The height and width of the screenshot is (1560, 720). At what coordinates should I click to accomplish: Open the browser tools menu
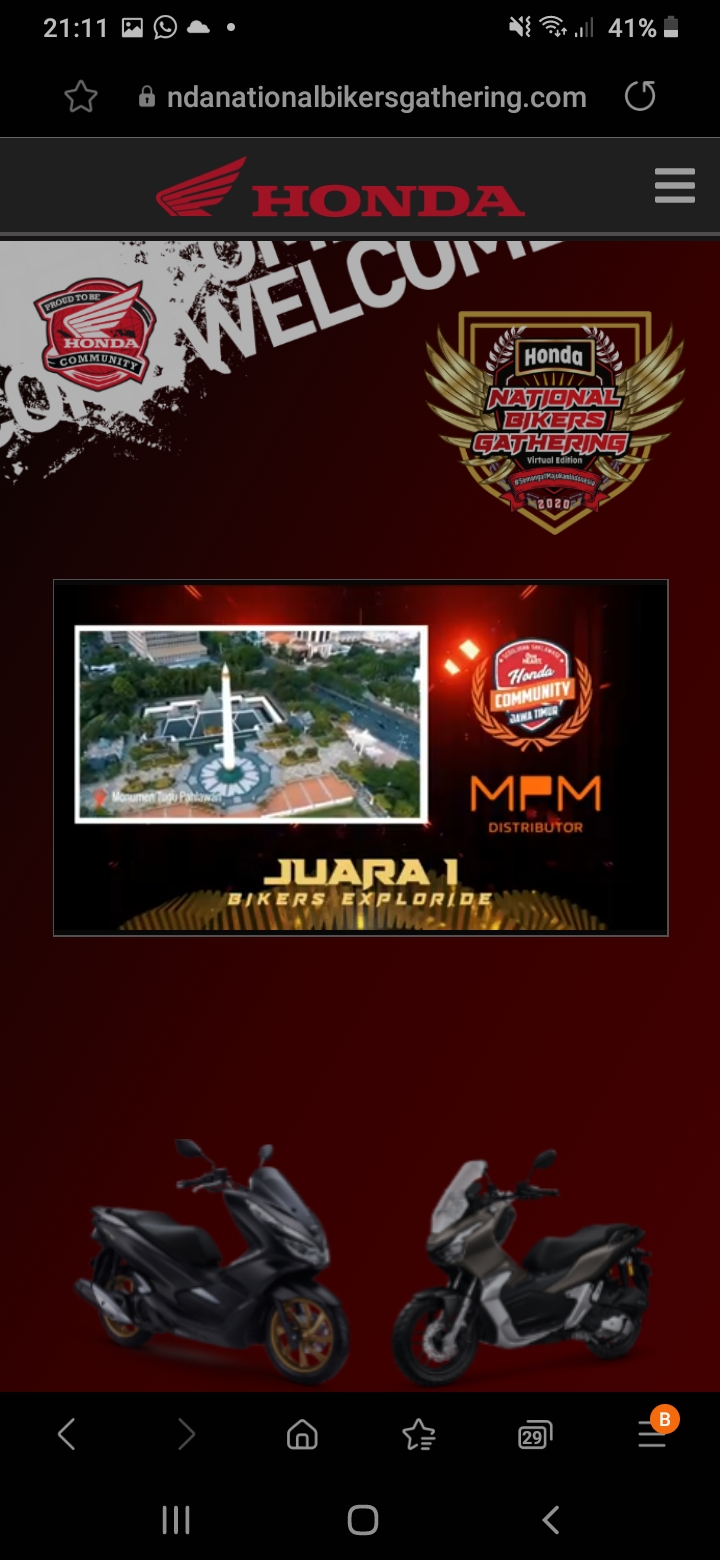click(x=652, y=1435)
